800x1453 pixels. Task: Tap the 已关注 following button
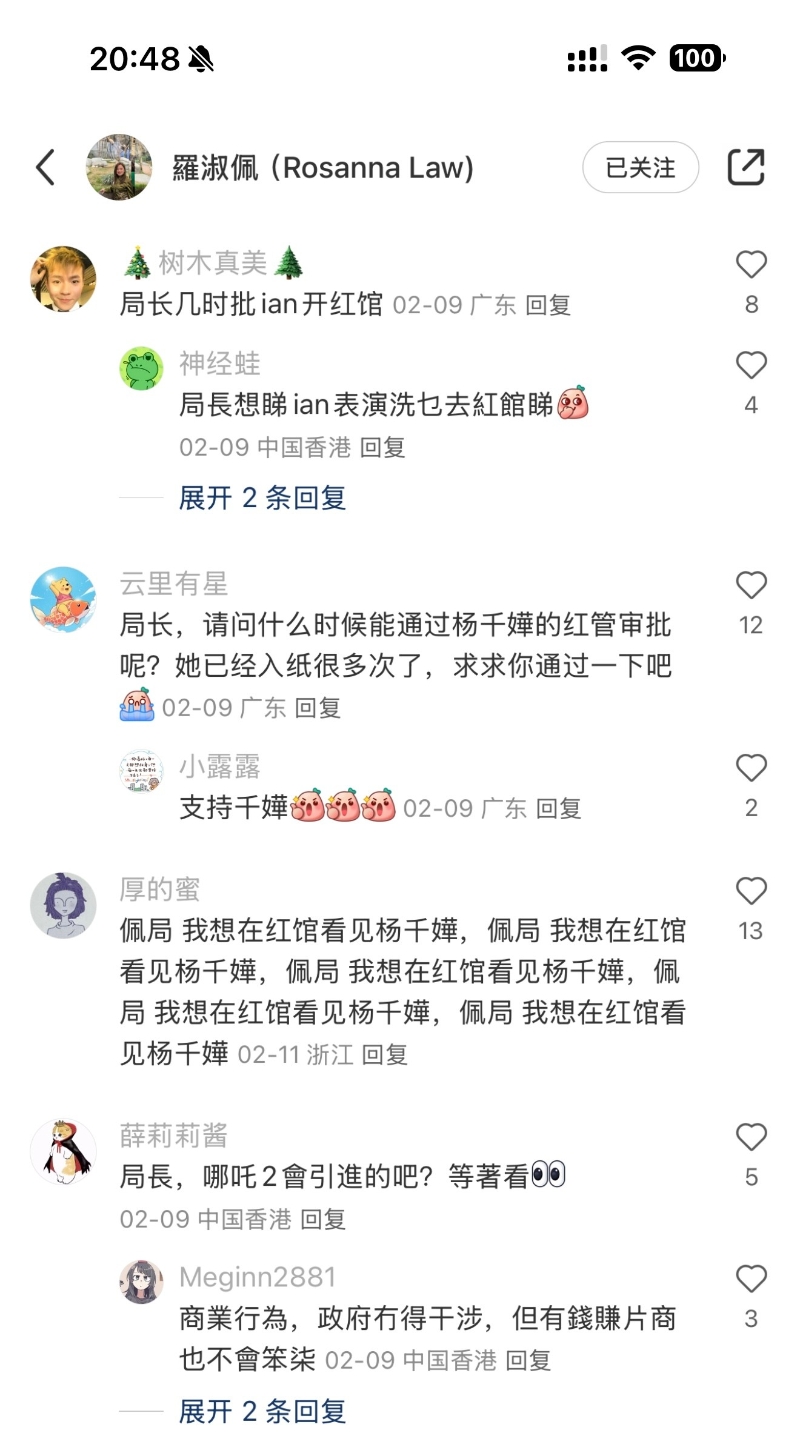click(640, 168)
